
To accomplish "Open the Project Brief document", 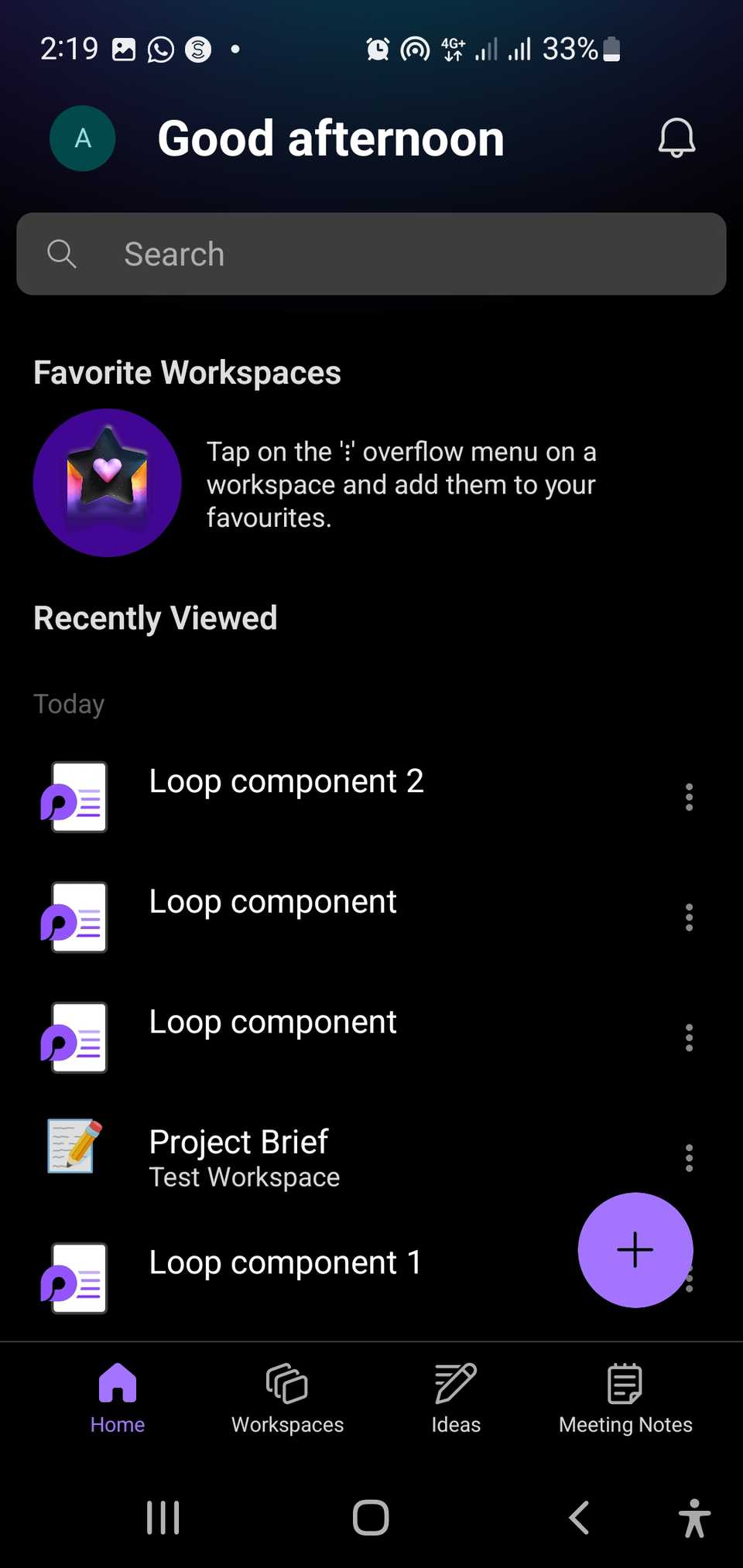I will 238,1141.
